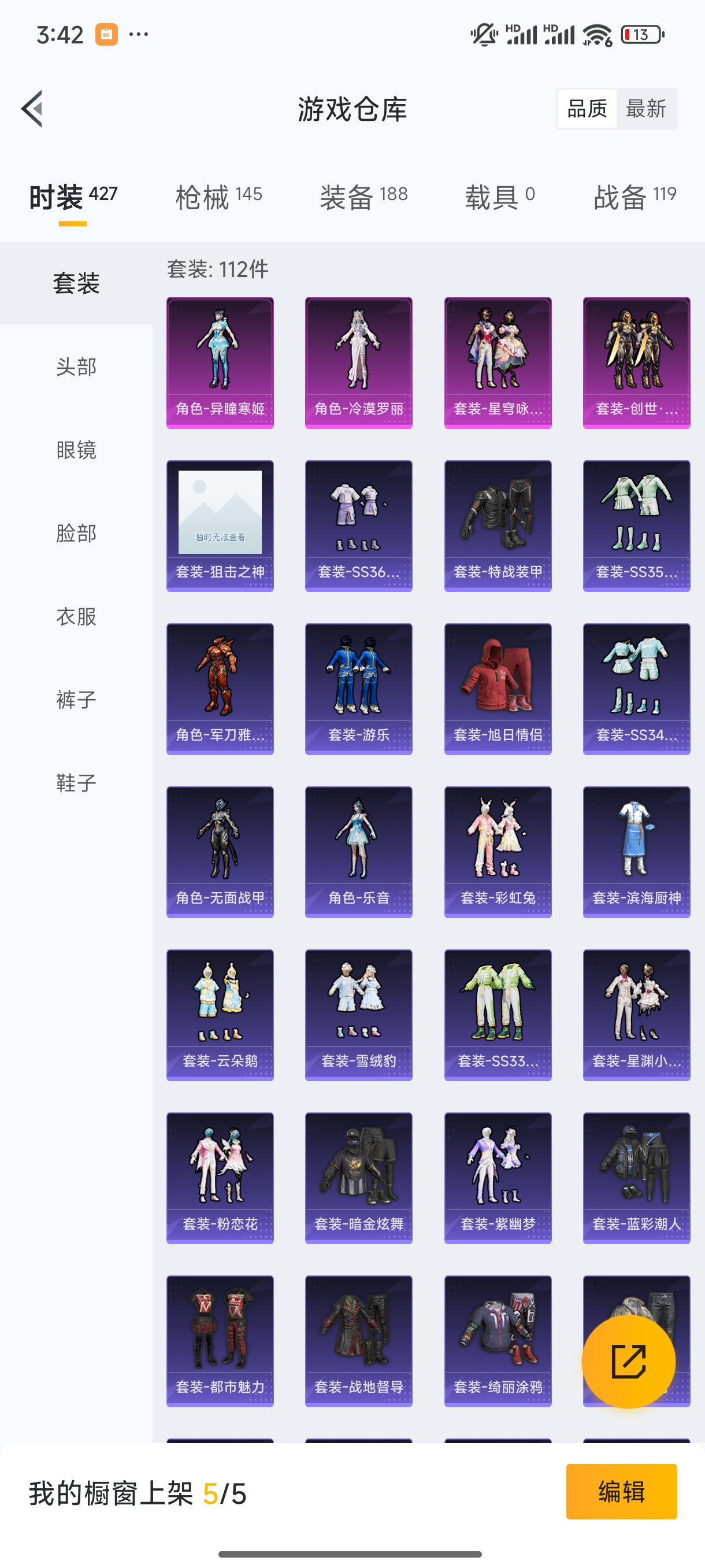
Task: Select the 鞋子 category
Action: [76, 783]
